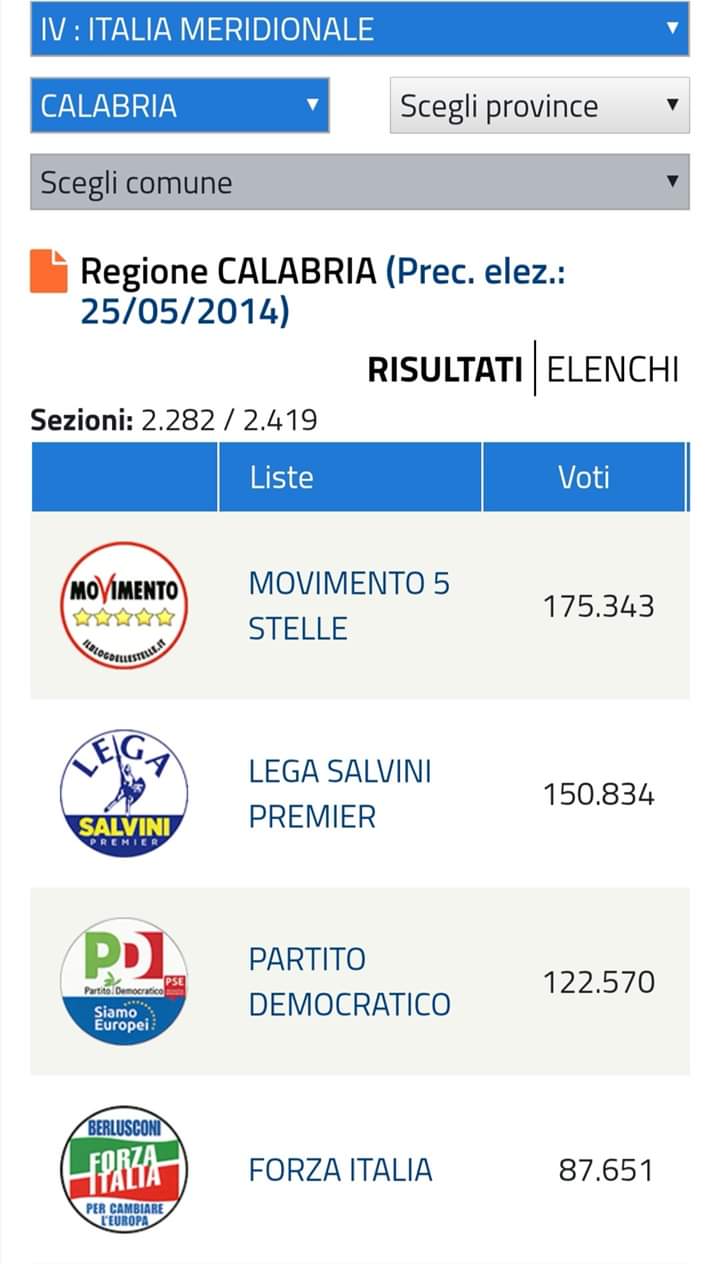Open the IV : ITALIA MERIDIONALE dropdown
The image size is (720, 1264).
pos(359,28)
